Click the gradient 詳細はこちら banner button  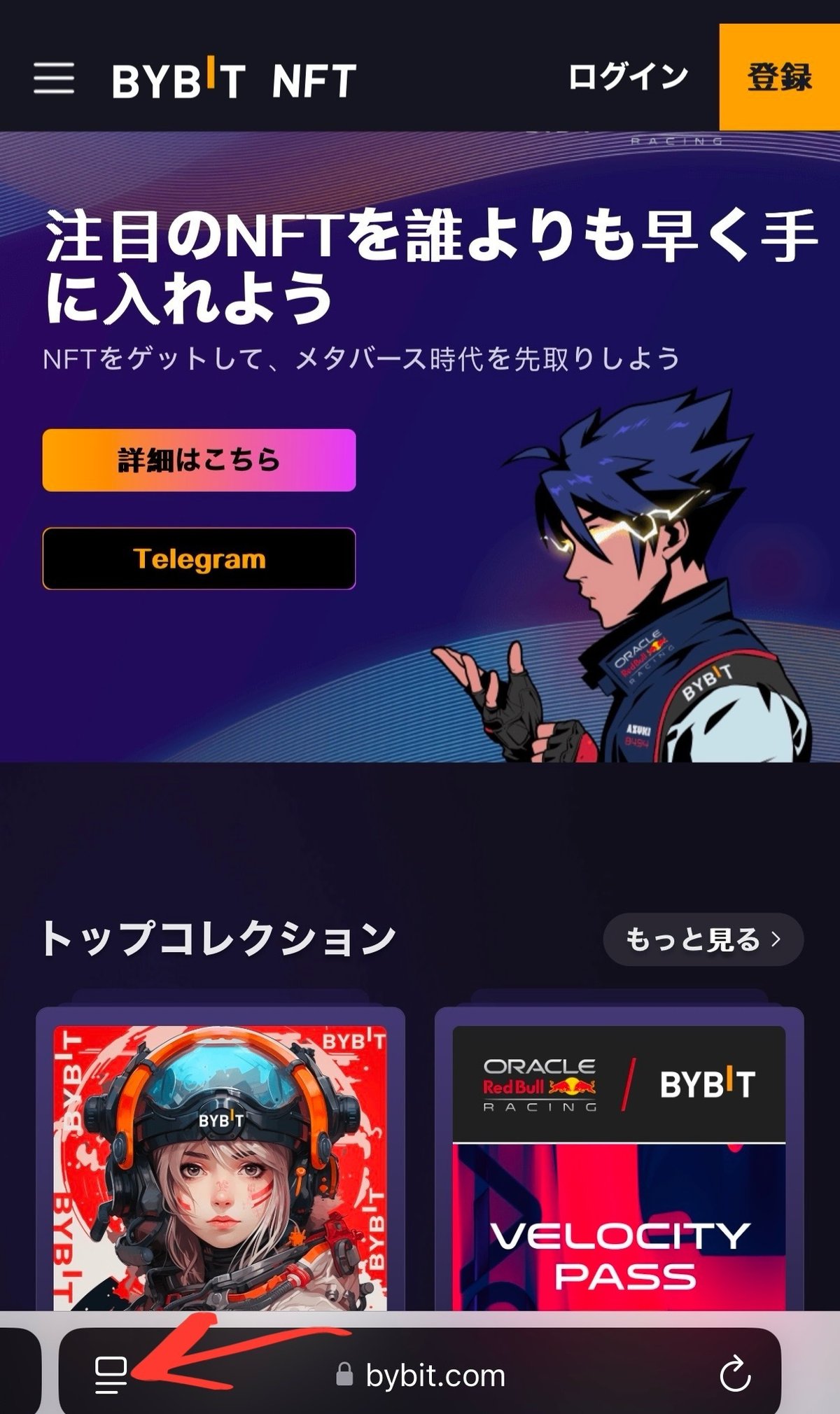coord(199,460)
